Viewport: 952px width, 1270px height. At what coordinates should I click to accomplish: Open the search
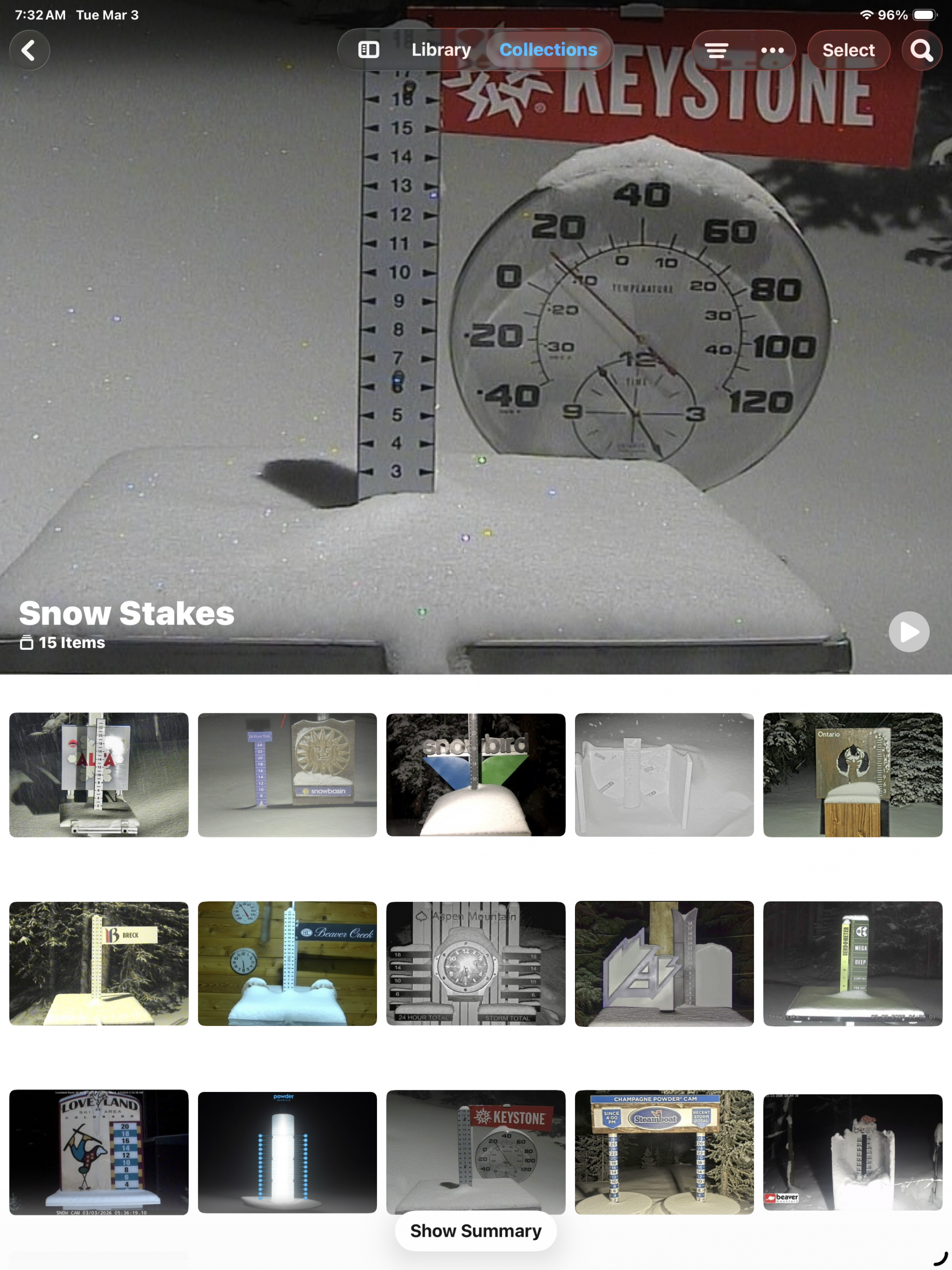pyautogui.click(x=921, y=51)
